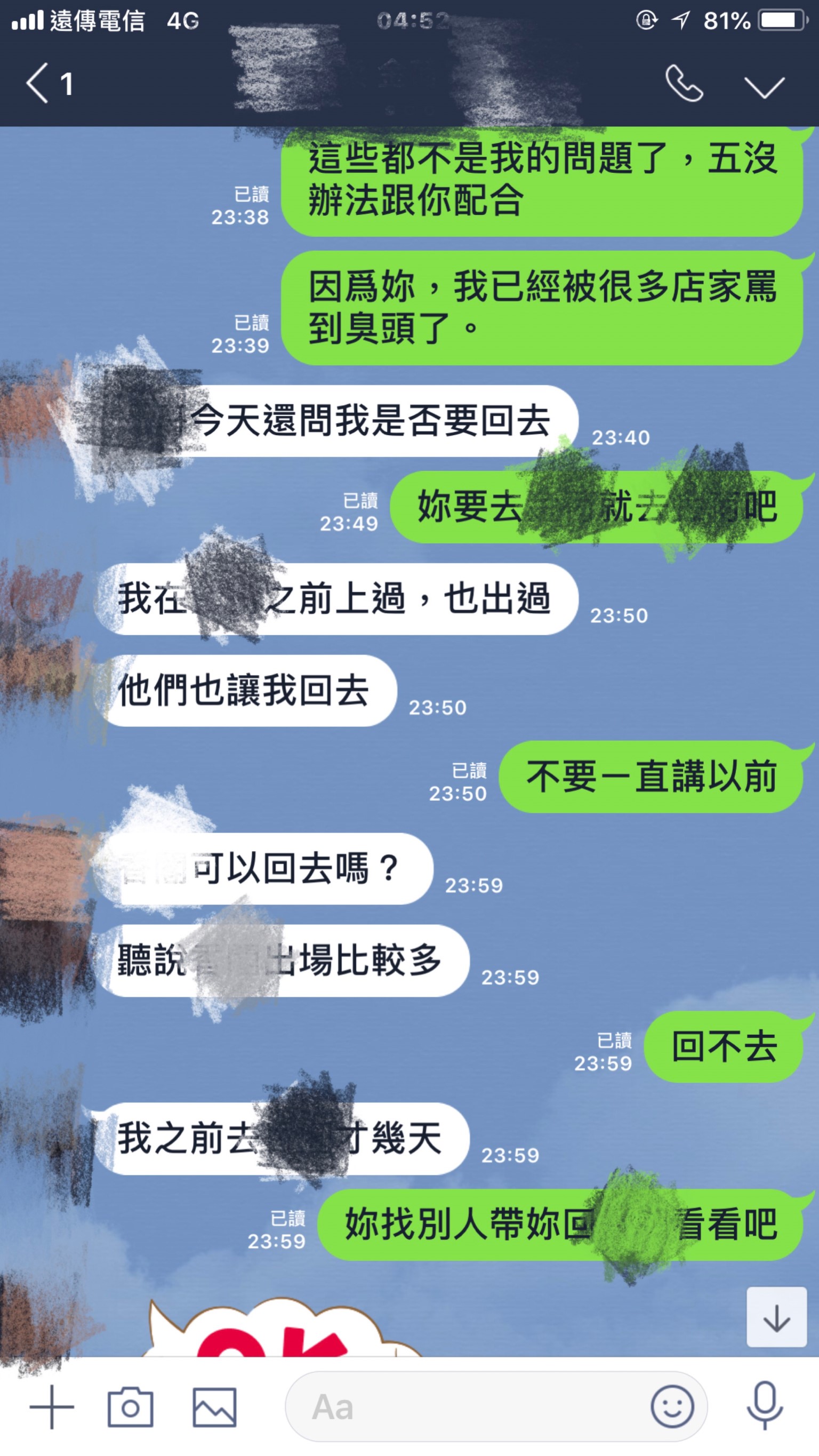Open the photo gallery picker
The height and width of the screenshot is (1456, 819).
coord(214,1407)
